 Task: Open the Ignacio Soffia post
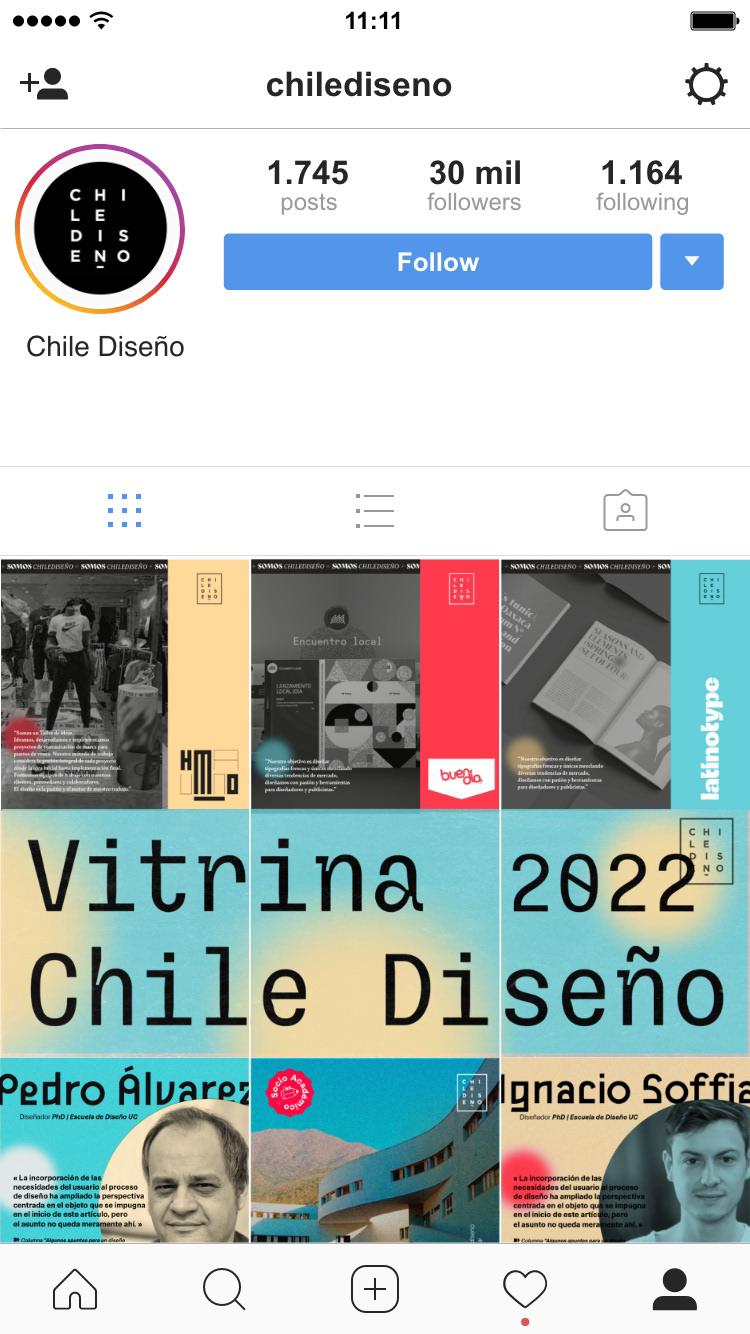(625, 1150)
